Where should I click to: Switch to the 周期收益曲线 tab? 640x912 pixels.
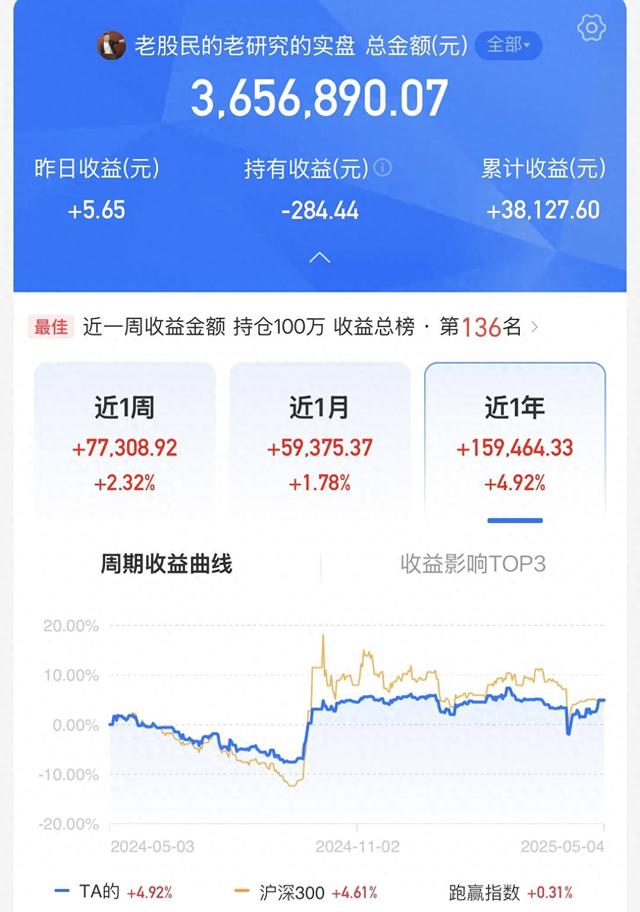click(x=166, y=564)
